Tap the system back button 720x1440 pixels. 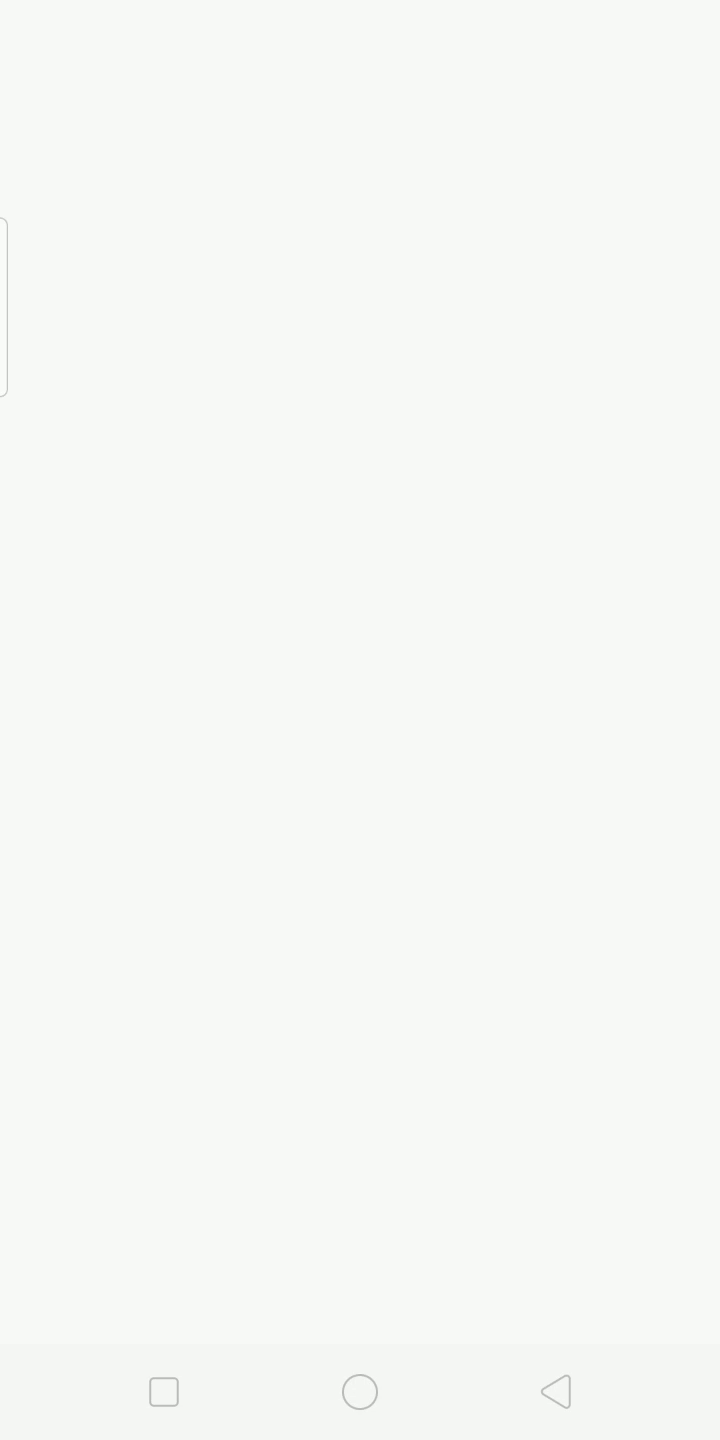556,1391
